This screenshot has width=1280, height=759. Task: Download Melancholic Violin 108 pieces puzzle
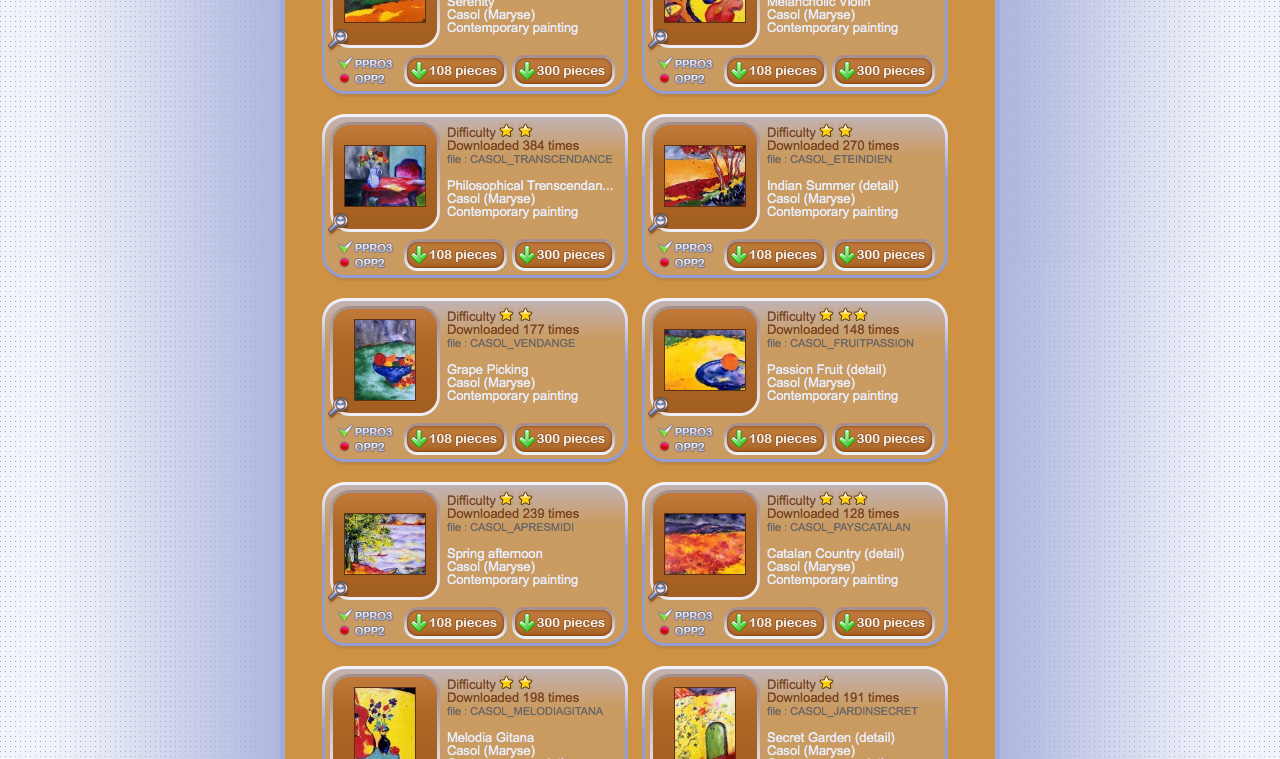(x=775, y=71)
